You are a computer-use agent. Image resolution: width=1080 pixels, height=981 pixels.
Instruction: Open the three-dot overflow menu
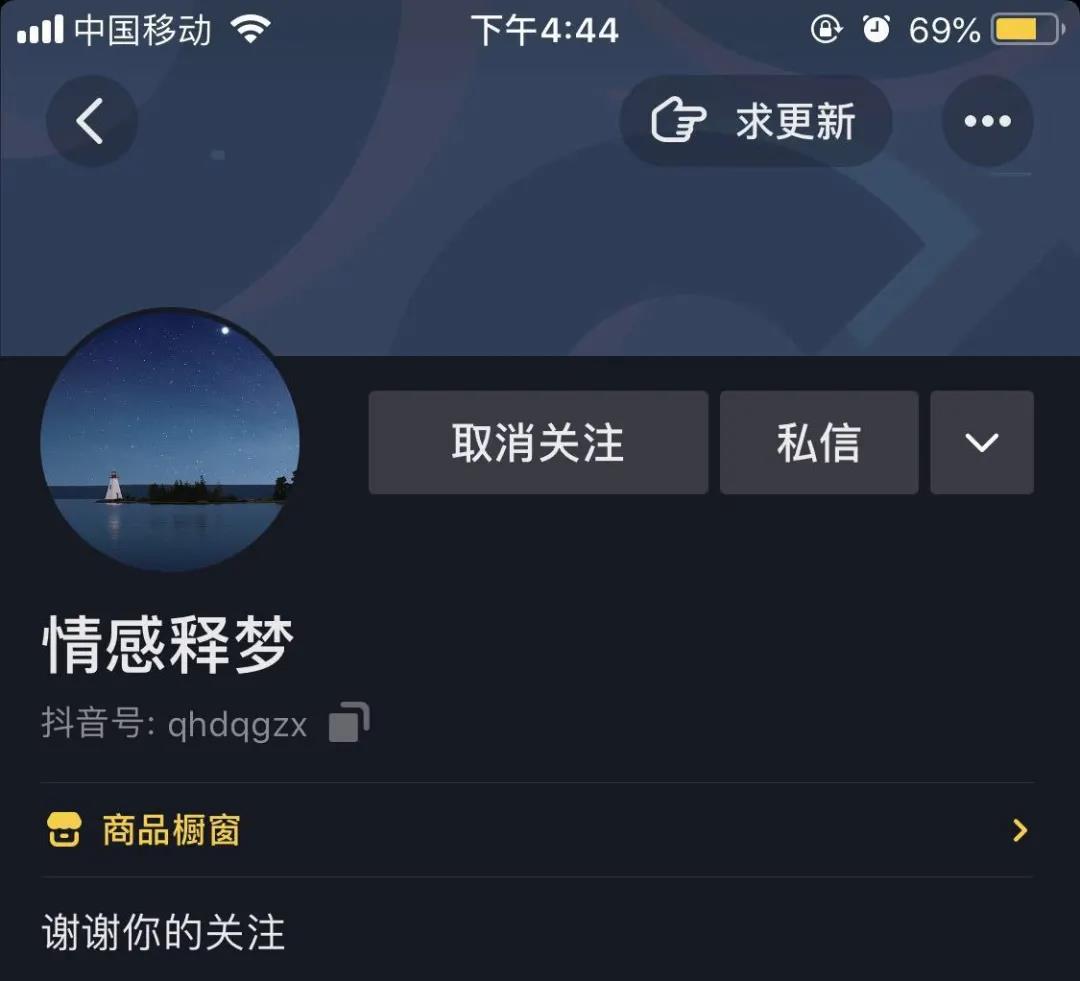click(987, 122)
